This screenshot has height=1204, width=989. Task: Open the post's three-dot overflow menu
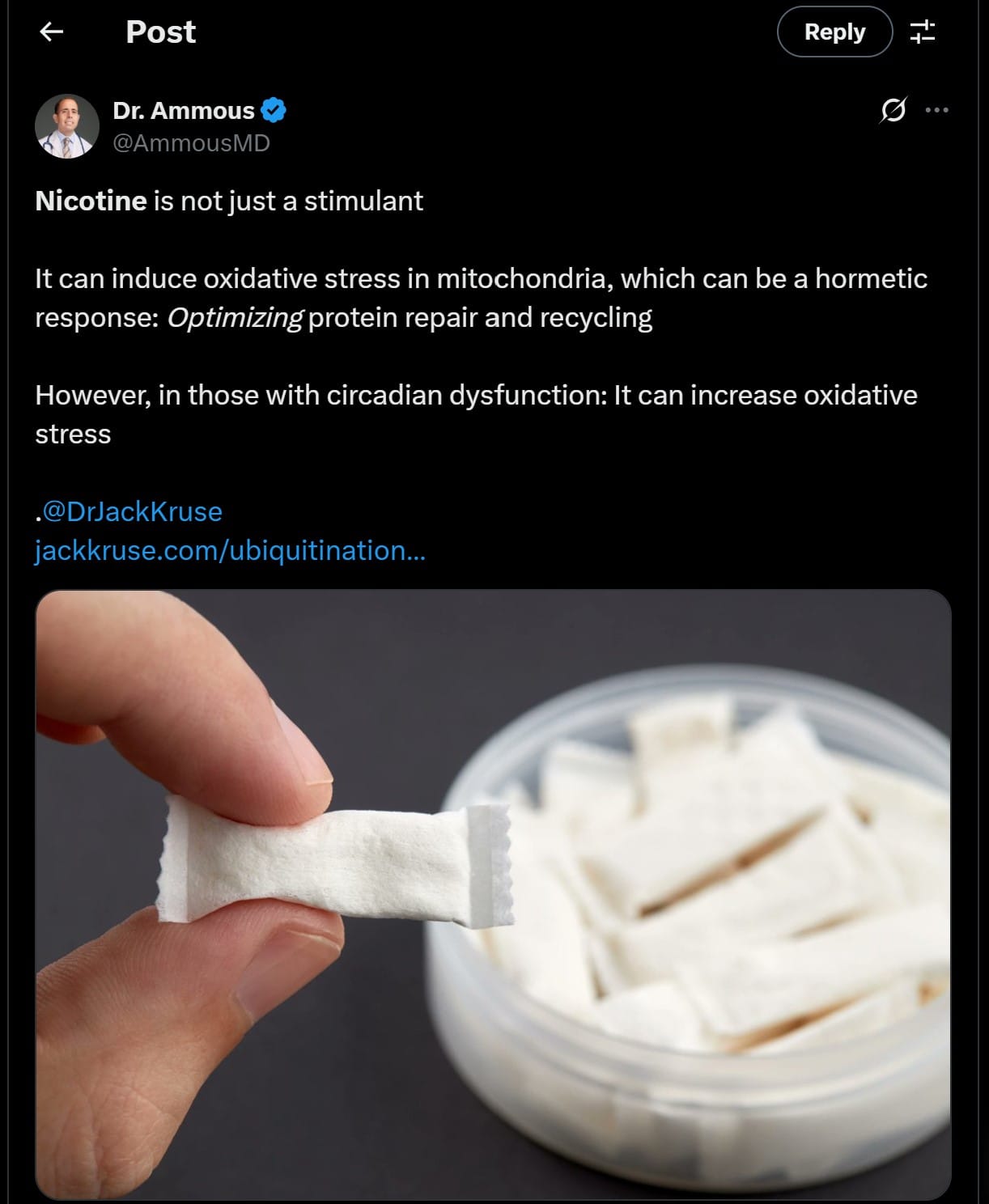(936, 110)
